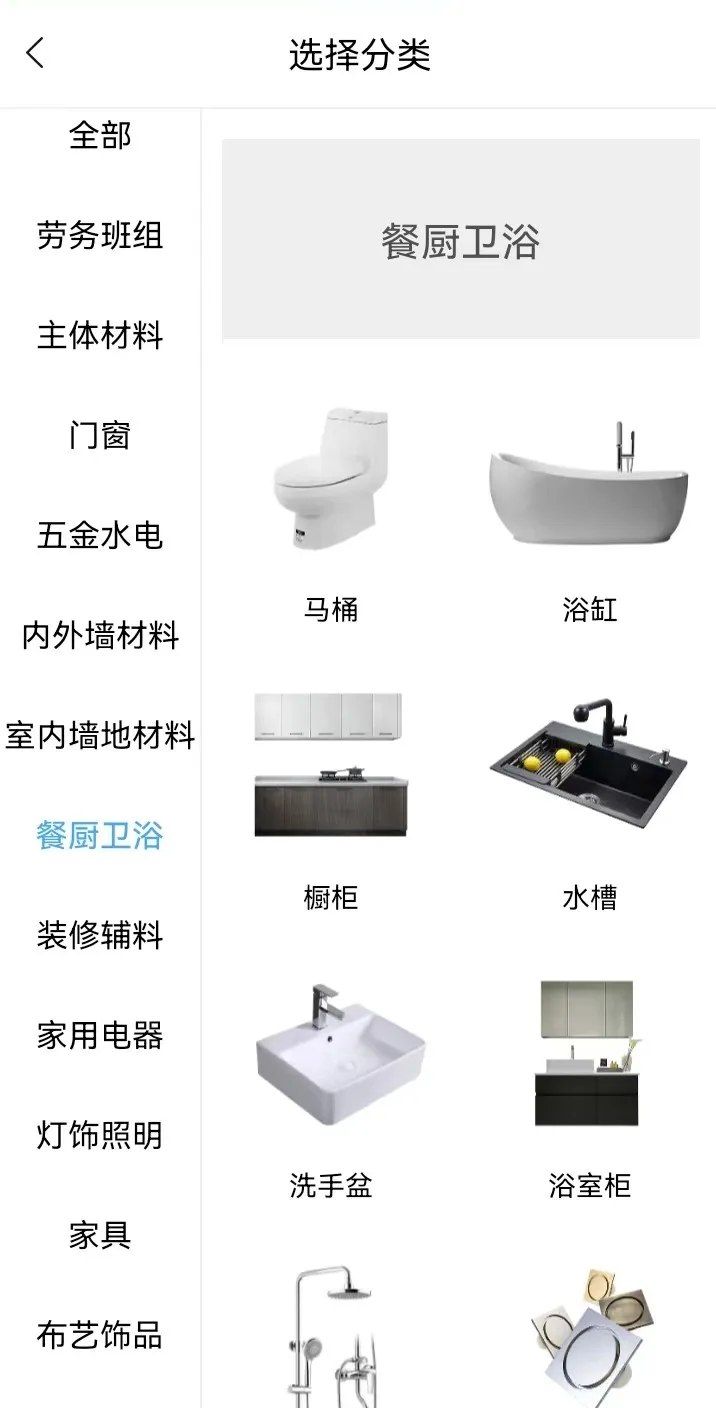The image size is (716, 1408).
Task: Select 灯饰照明 in the sidebar
Action: click(100, 1136)
